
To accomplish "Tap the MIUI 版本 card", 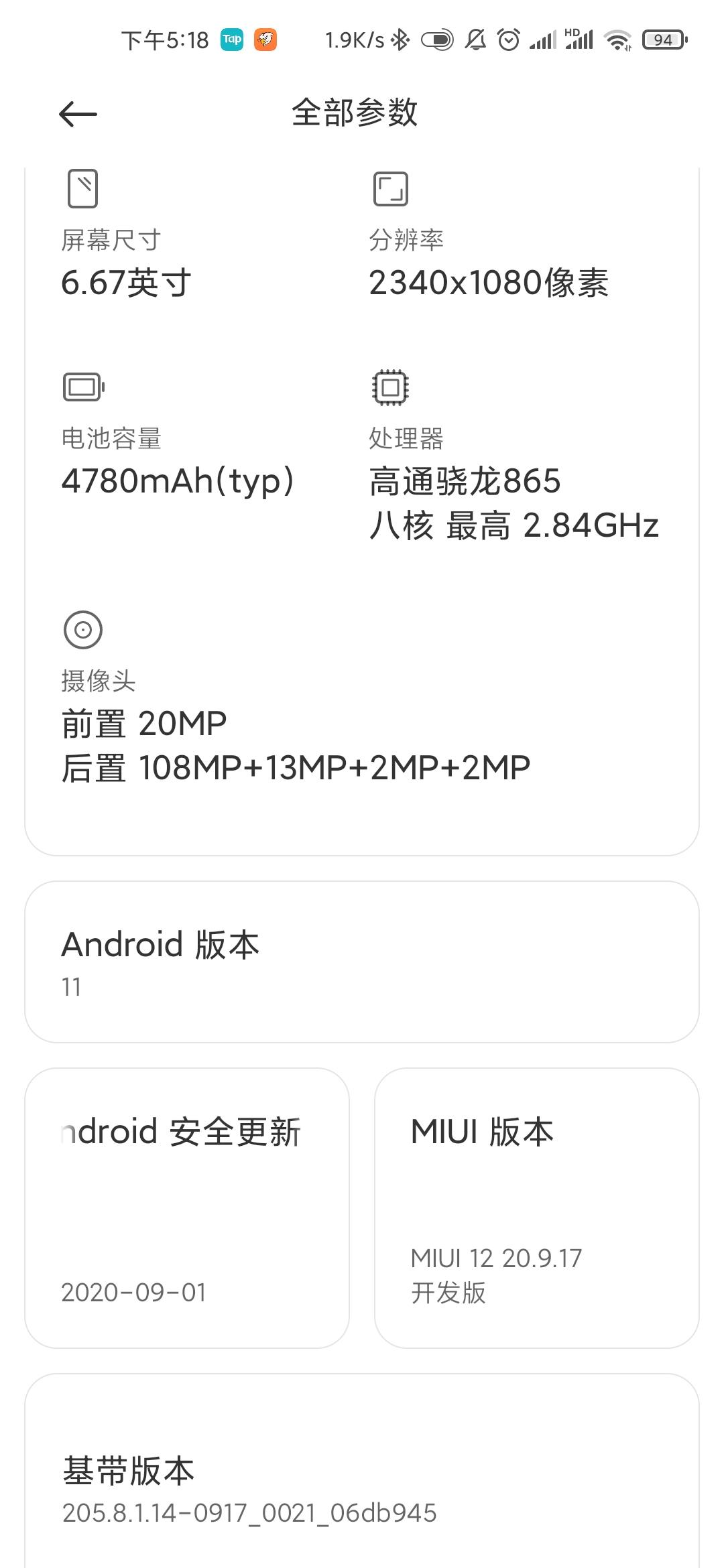I will coord(536,1207).
